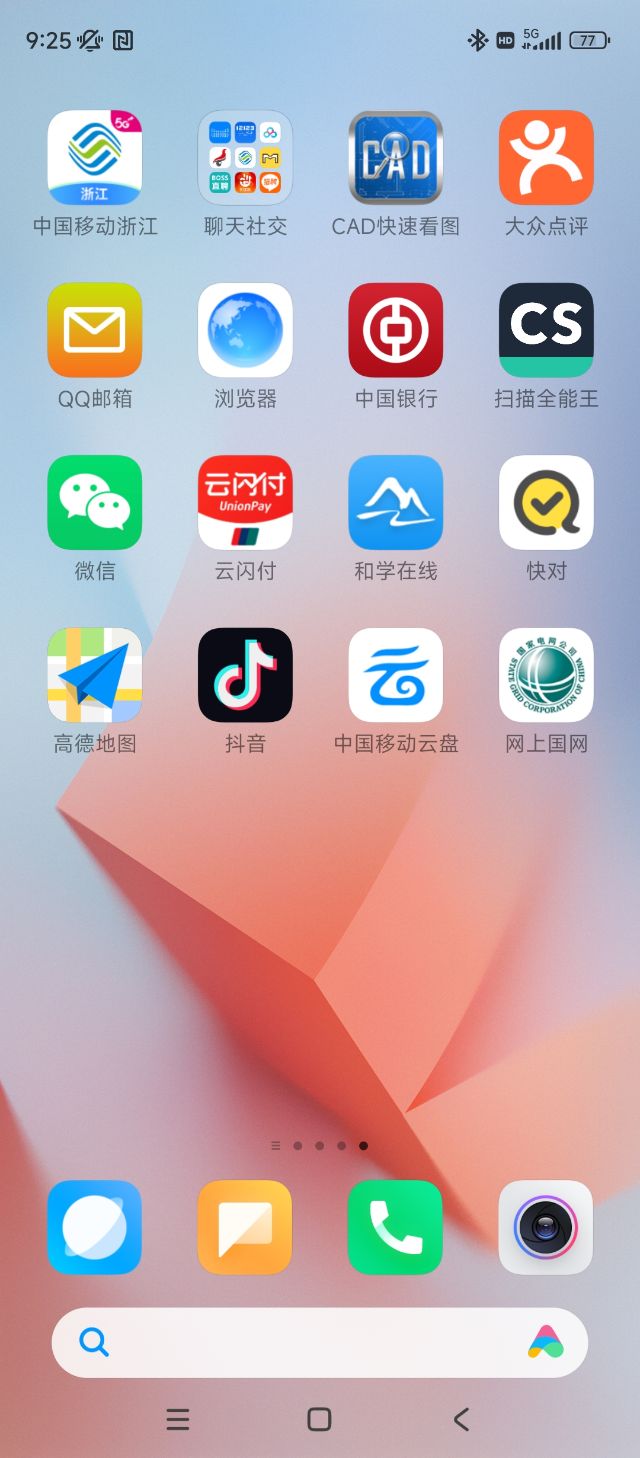Open 微信 WeChat
Viewport: 640px width, 1458px height.
(x=95, y=502)
